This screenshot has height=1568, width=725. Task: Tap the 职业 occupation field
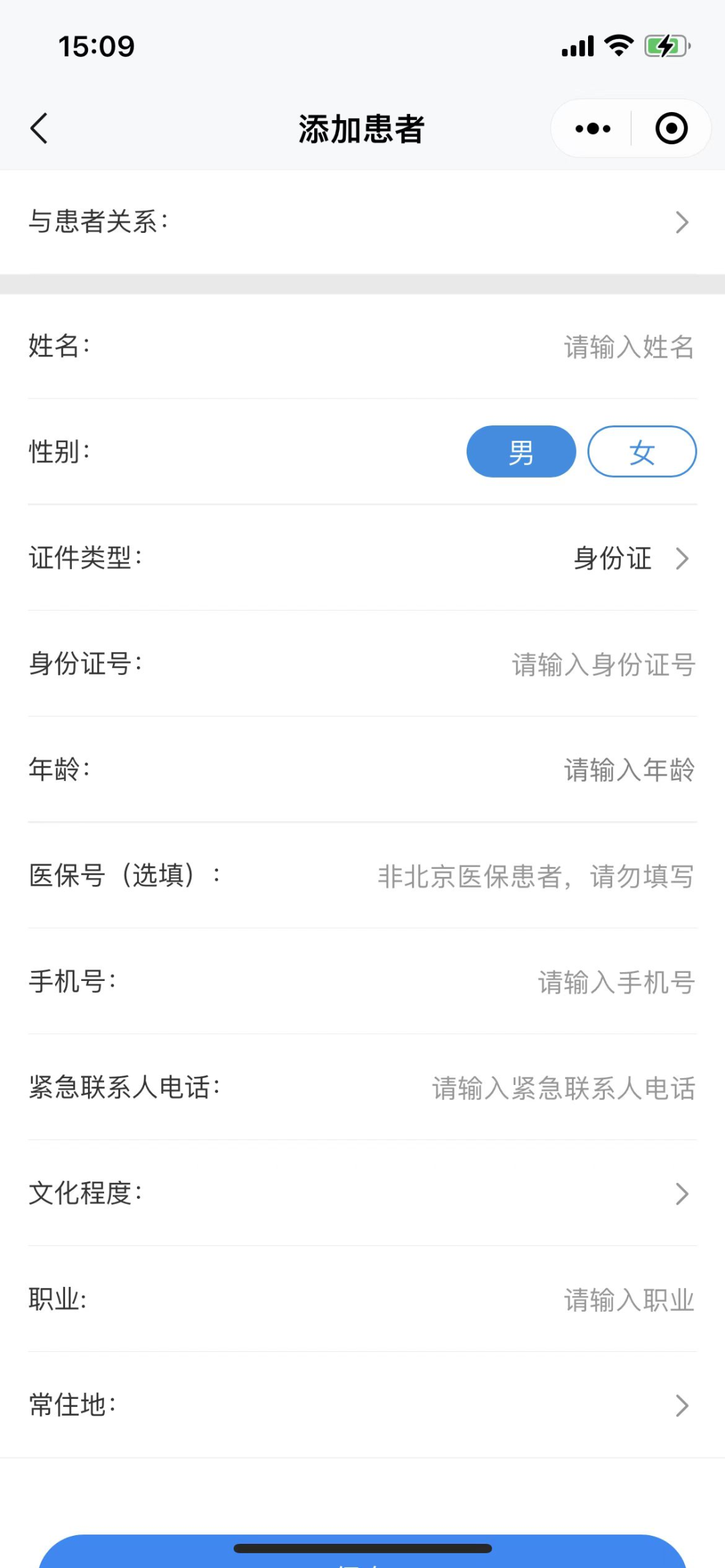(x=628, y=1300)
